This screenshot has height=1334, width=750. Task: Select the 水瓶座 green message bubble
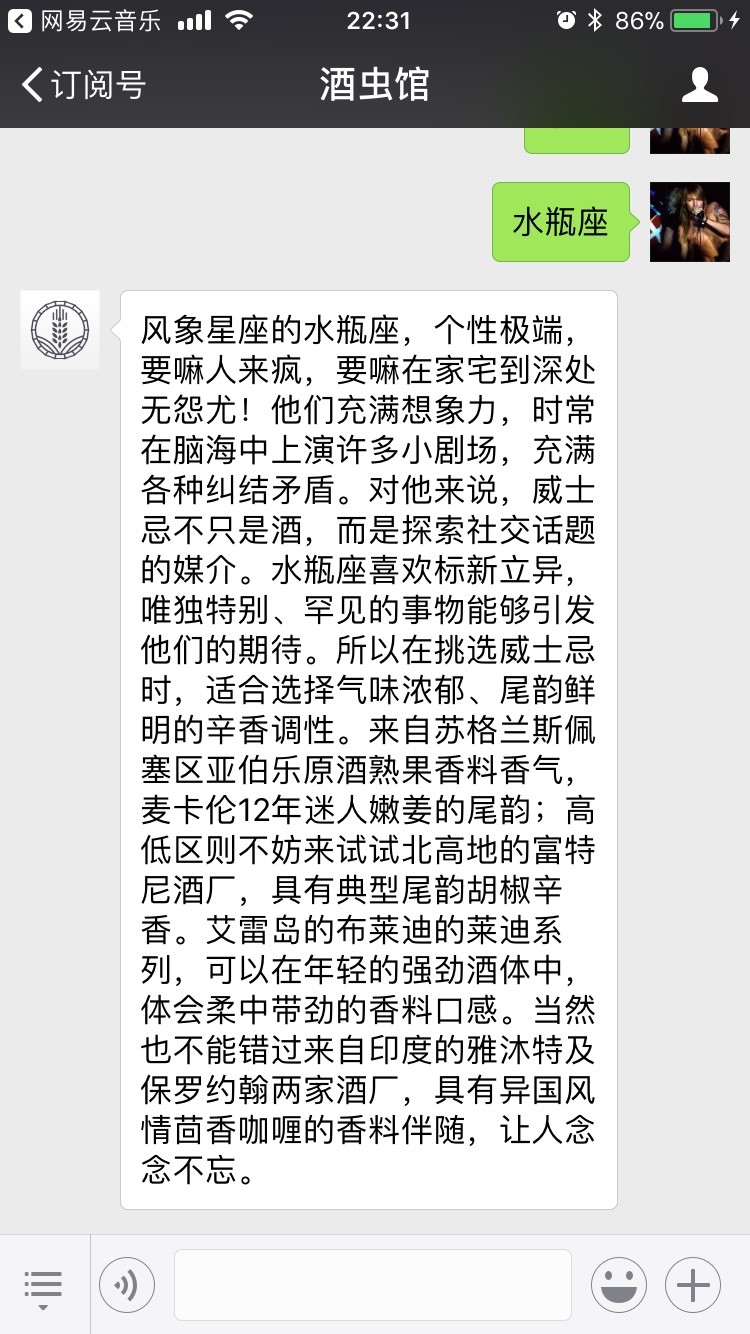click(560, 222)
